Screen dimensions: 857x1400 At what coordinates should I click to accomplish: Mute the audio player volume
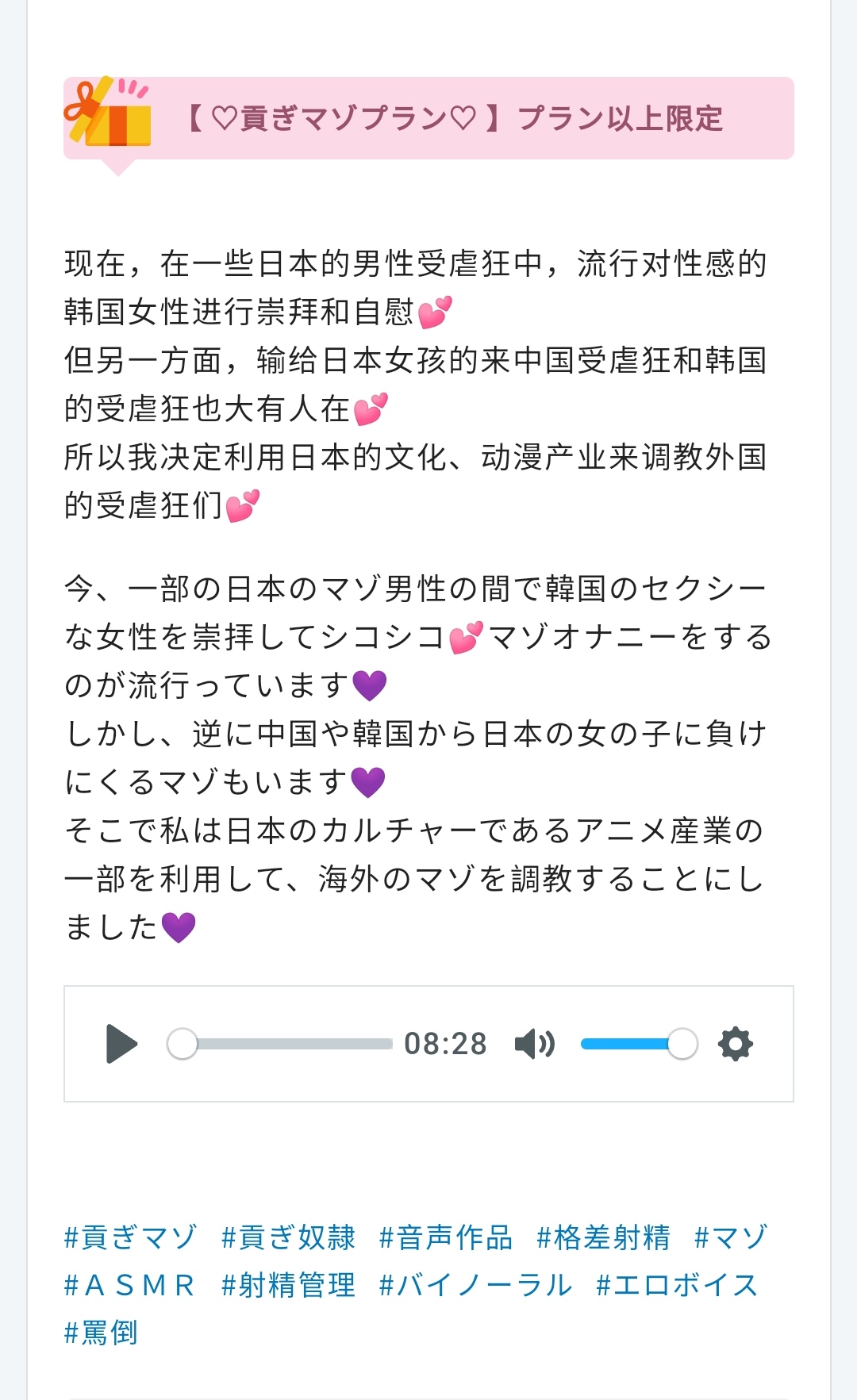[535, 1044]
